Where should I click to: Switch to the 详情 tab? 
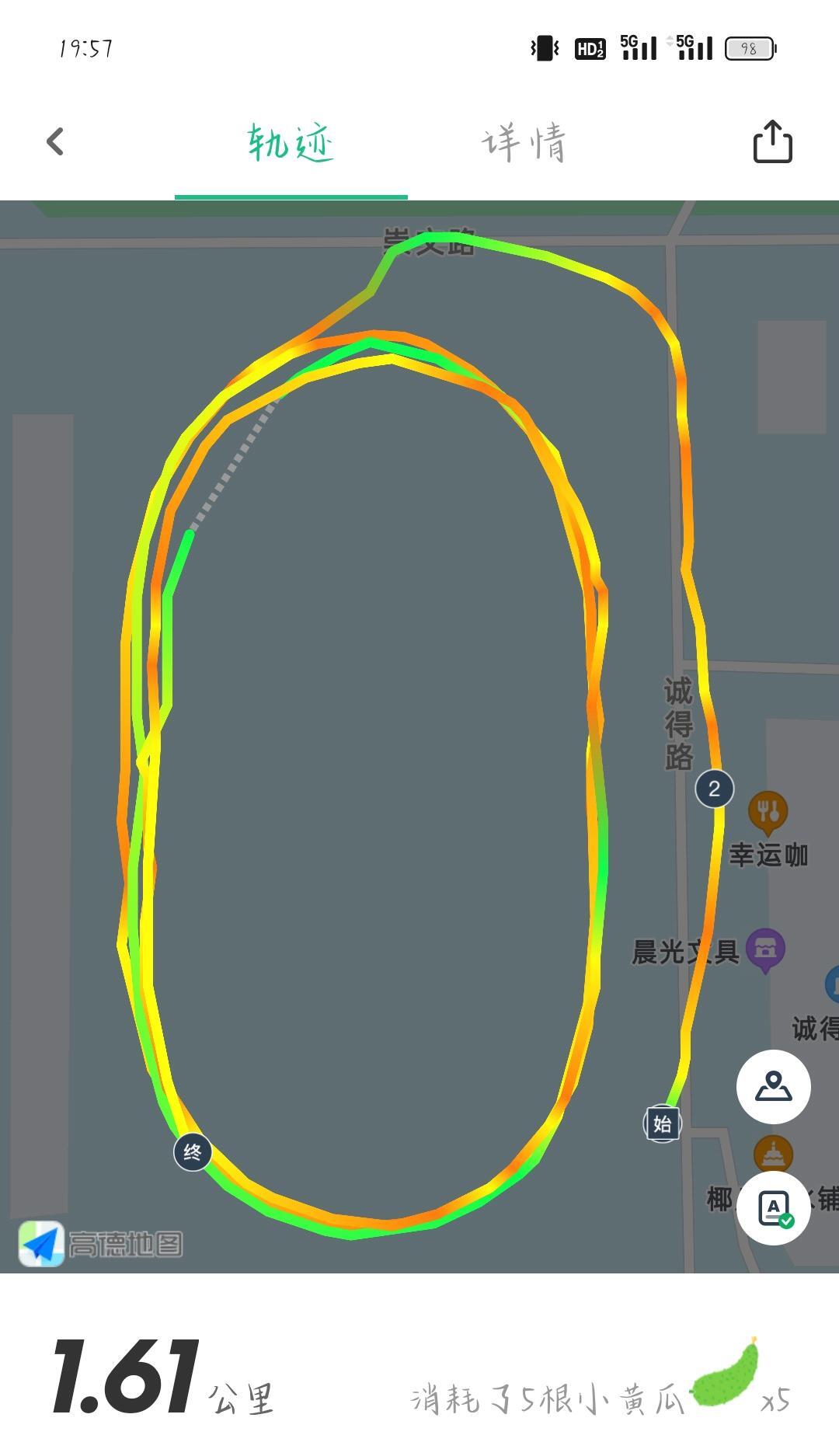[524, 144]
